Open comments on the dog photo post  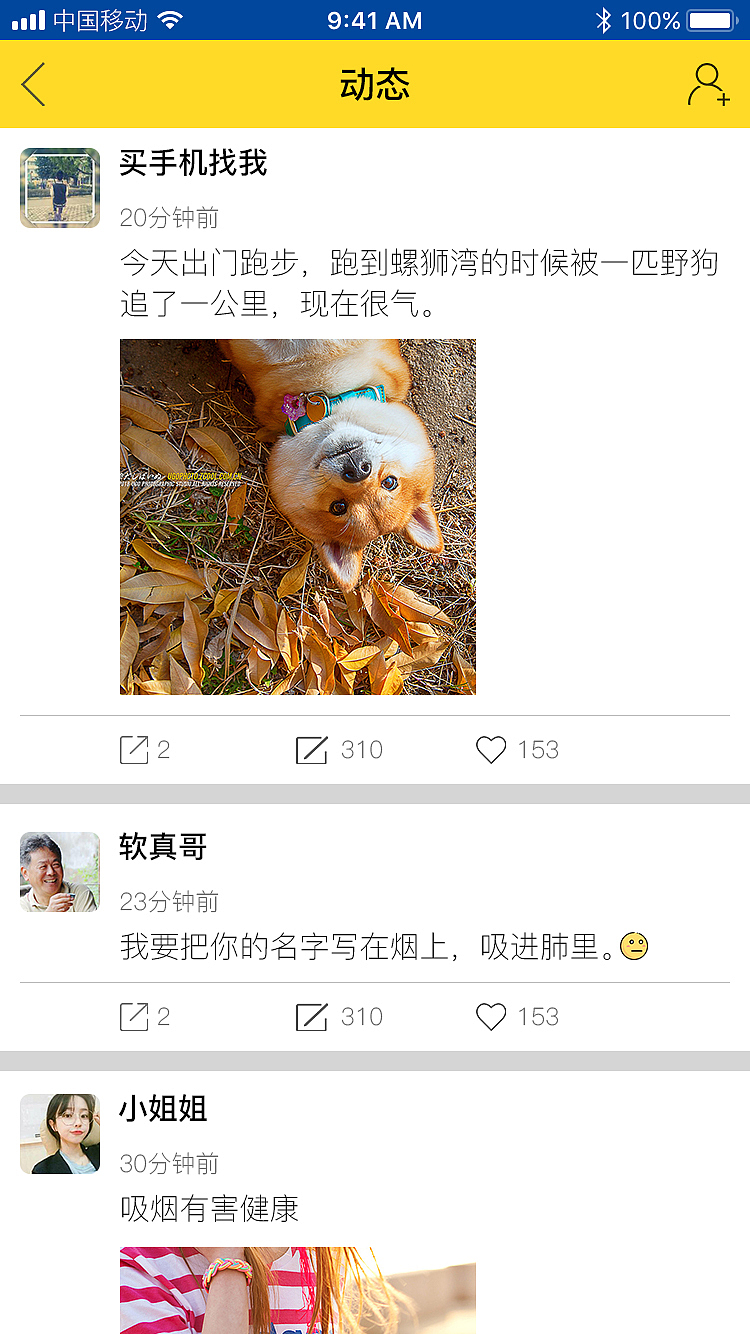[x=312, y=749]
